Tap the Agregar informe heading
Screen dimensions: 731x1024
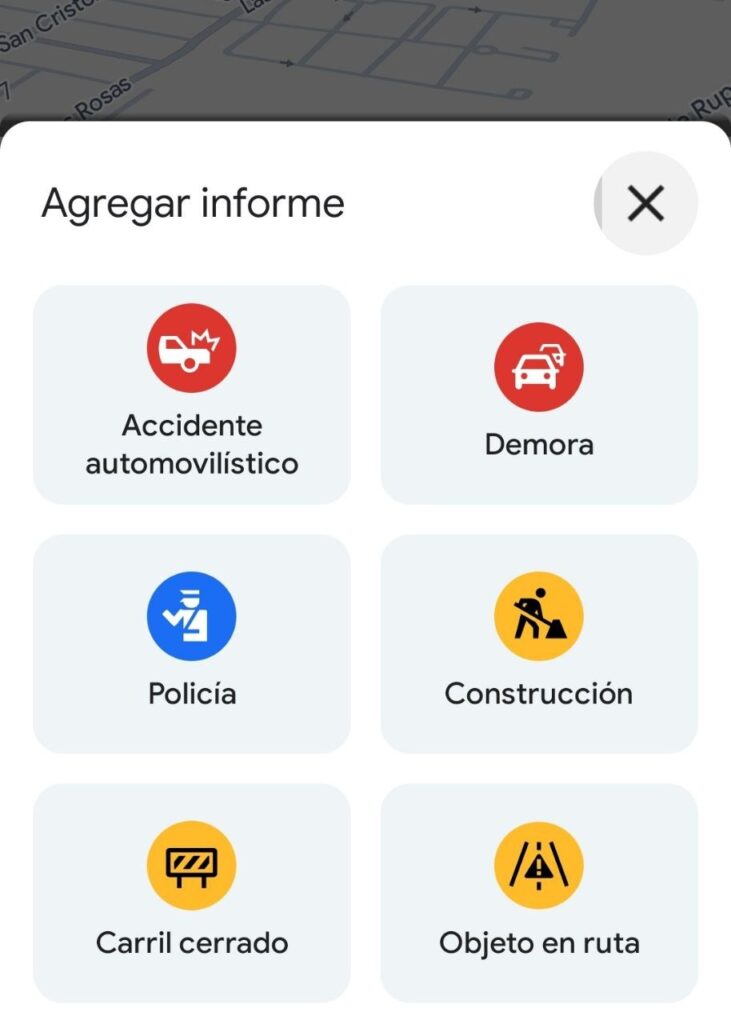tap(191, 203)
